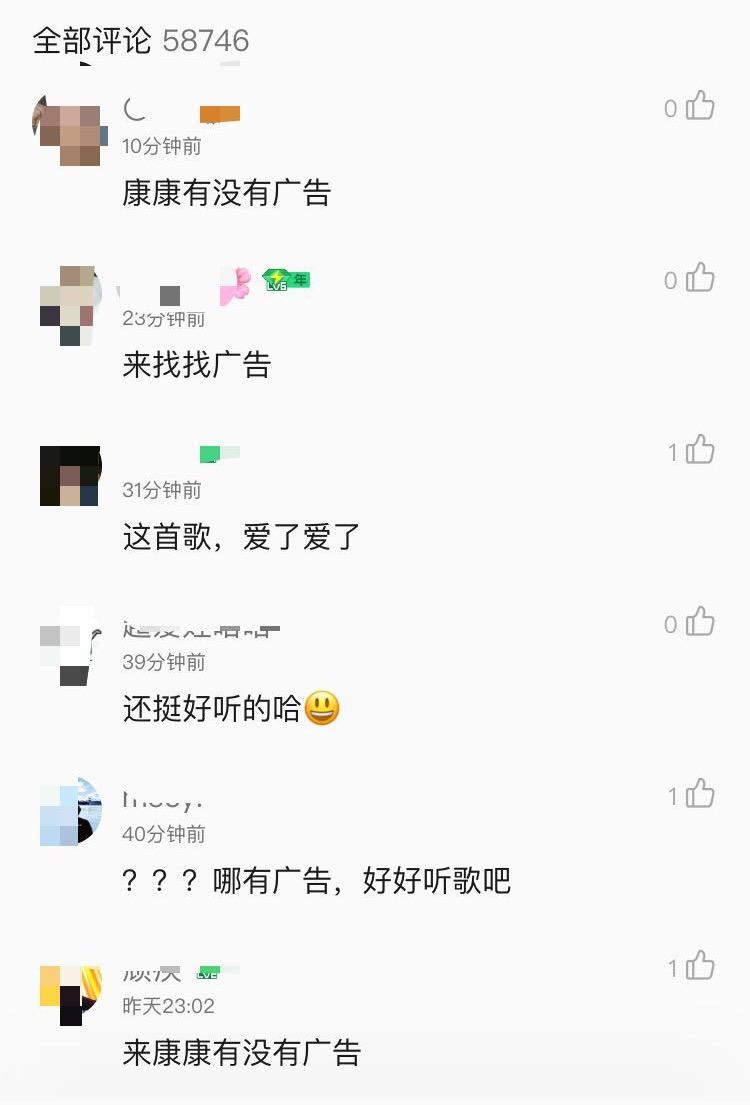Like the comment 来找找广告
This screenshot has width=750, height=1105.
pyautogui.click(x=700, y=280)
